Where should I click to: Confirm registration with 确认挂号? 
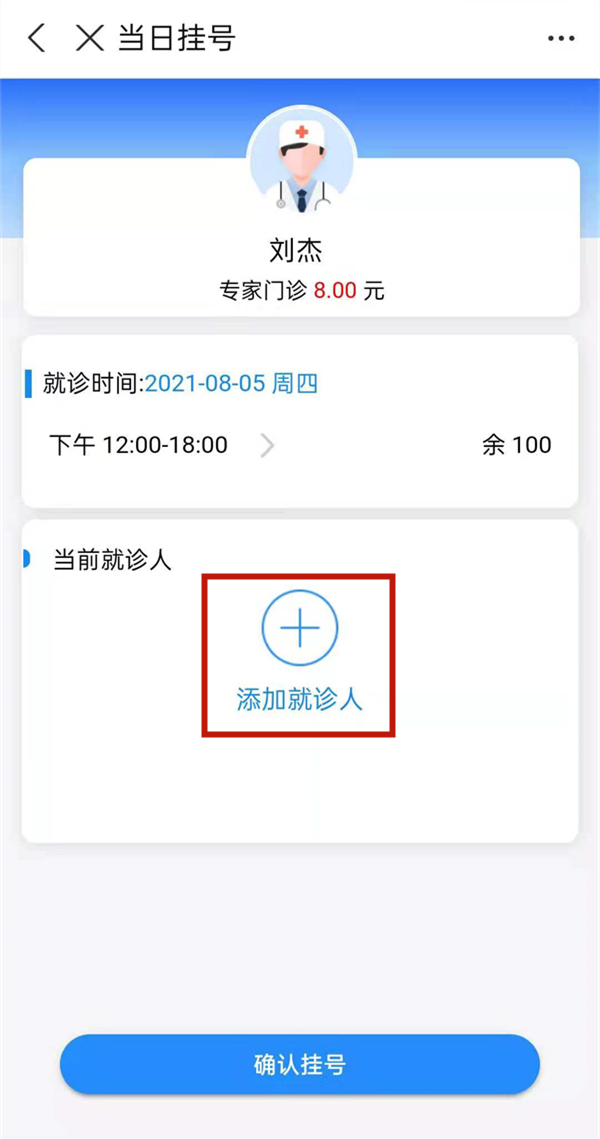pos(299,1064)
